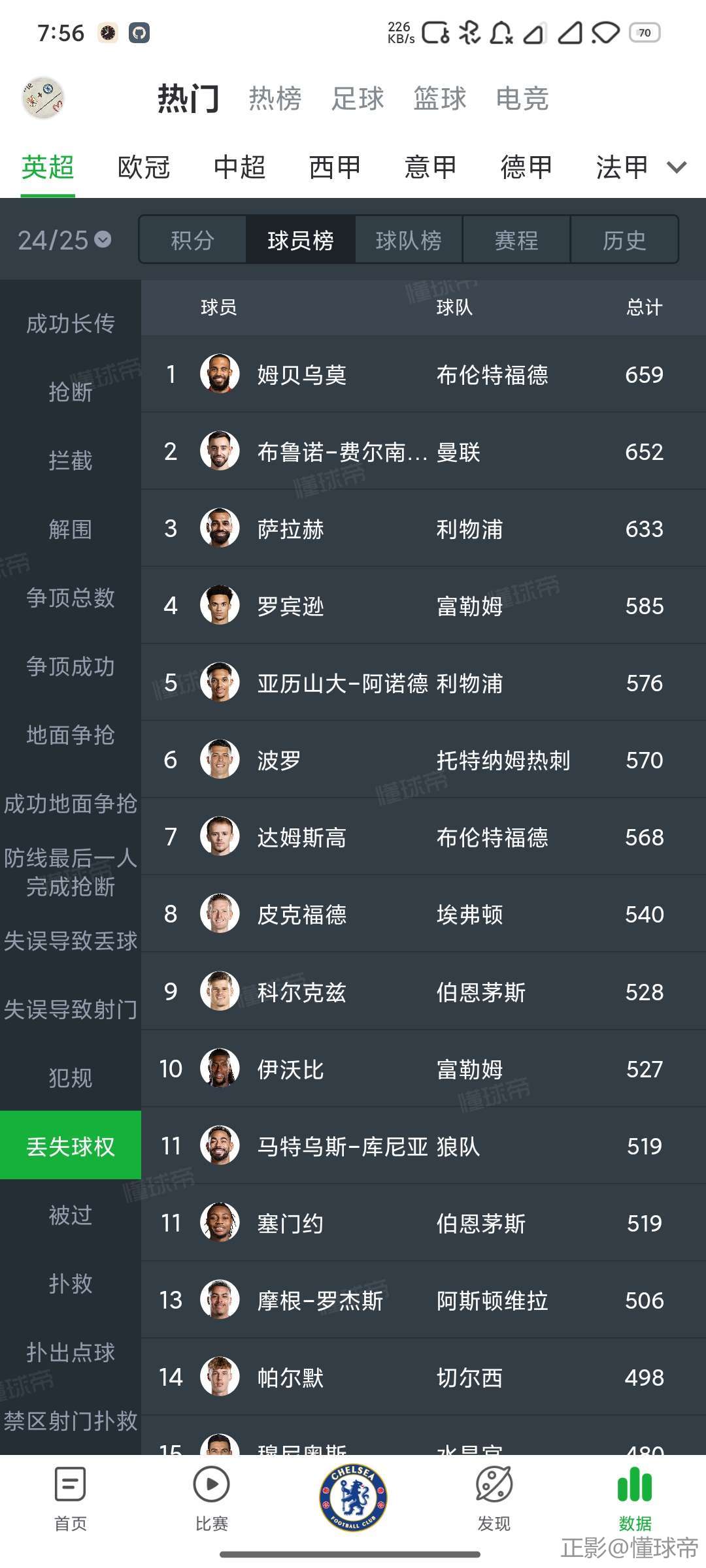The image size is (706, 1568).
Task: Open player row 萨拉赫
Action: (x=424, y=529)
